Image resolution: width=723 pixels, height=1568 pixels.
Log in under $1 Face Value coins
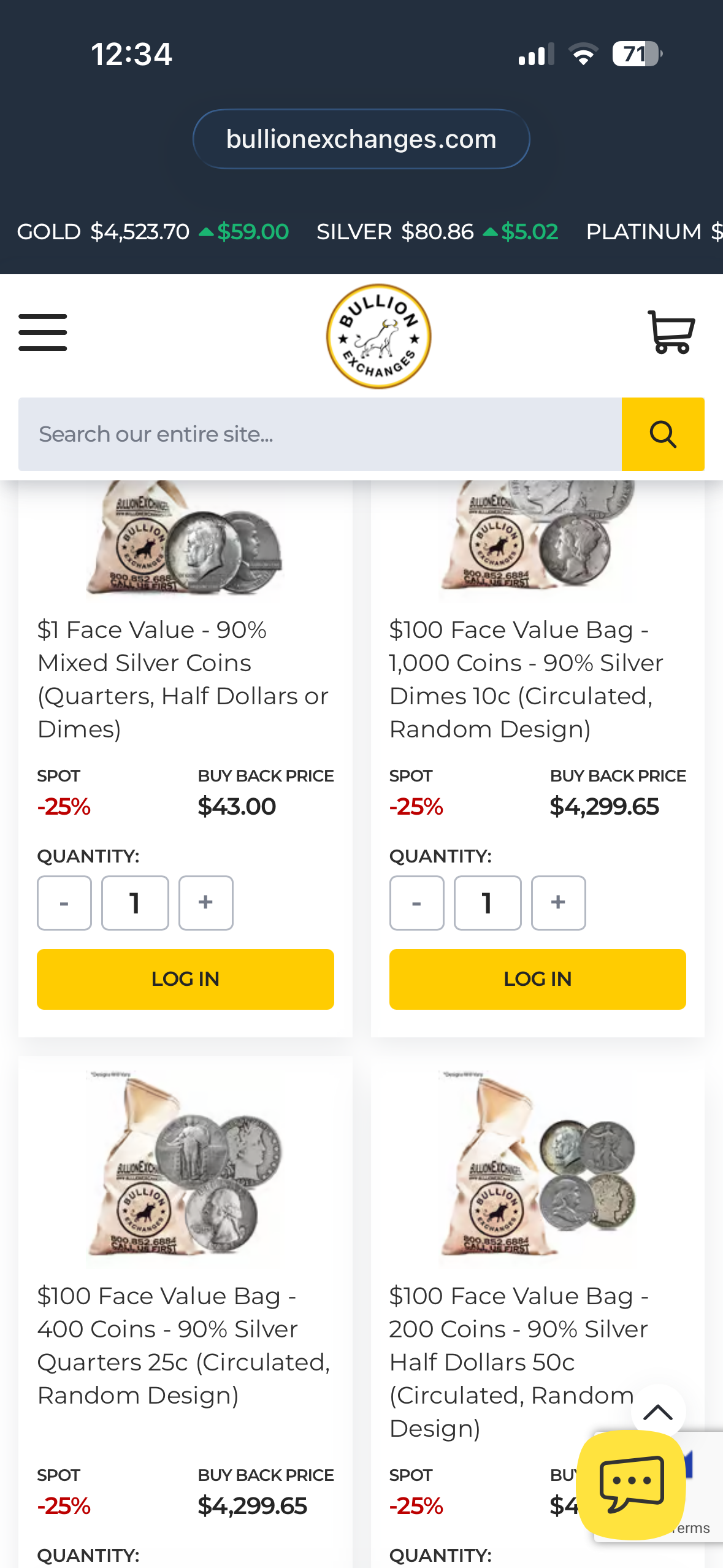(x=185, y=979)
